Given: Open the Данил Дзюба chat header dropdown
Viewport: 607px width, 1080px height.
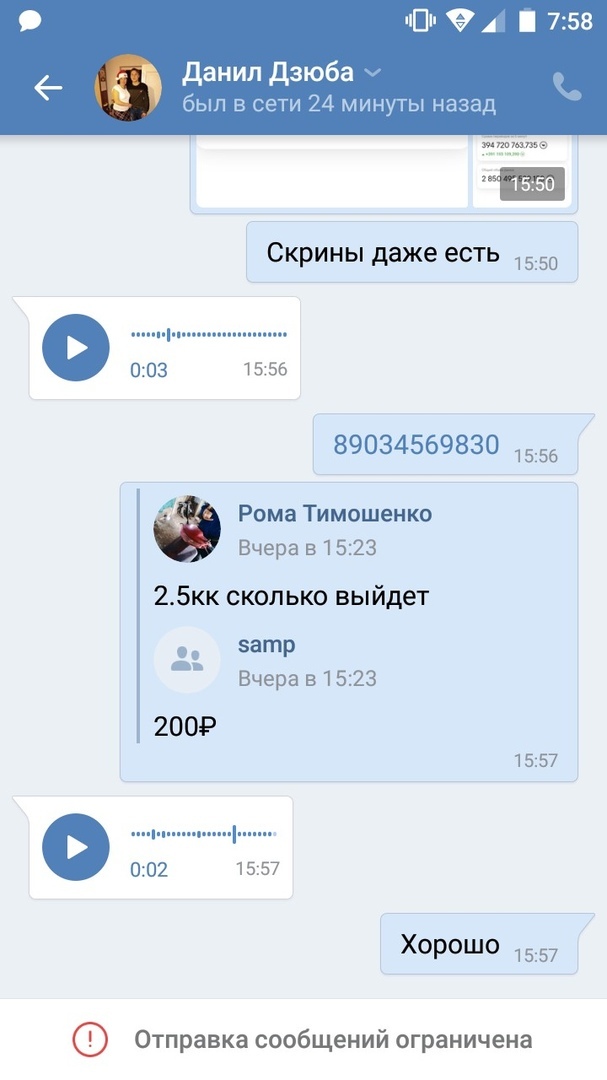Looking at the screenshot, I should click(372, 73).
